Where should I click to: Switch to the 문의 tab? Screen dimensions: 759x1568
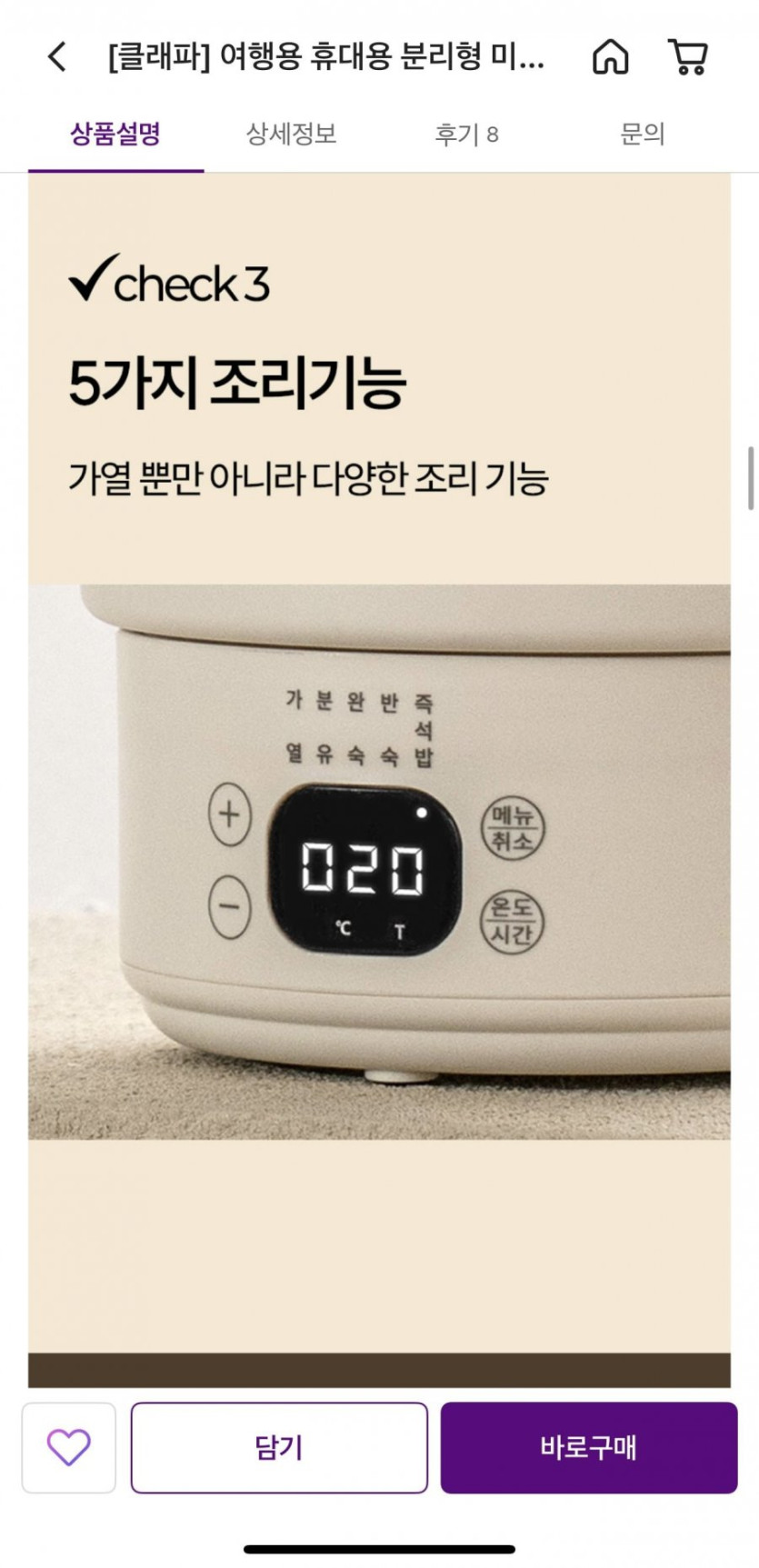643,135
